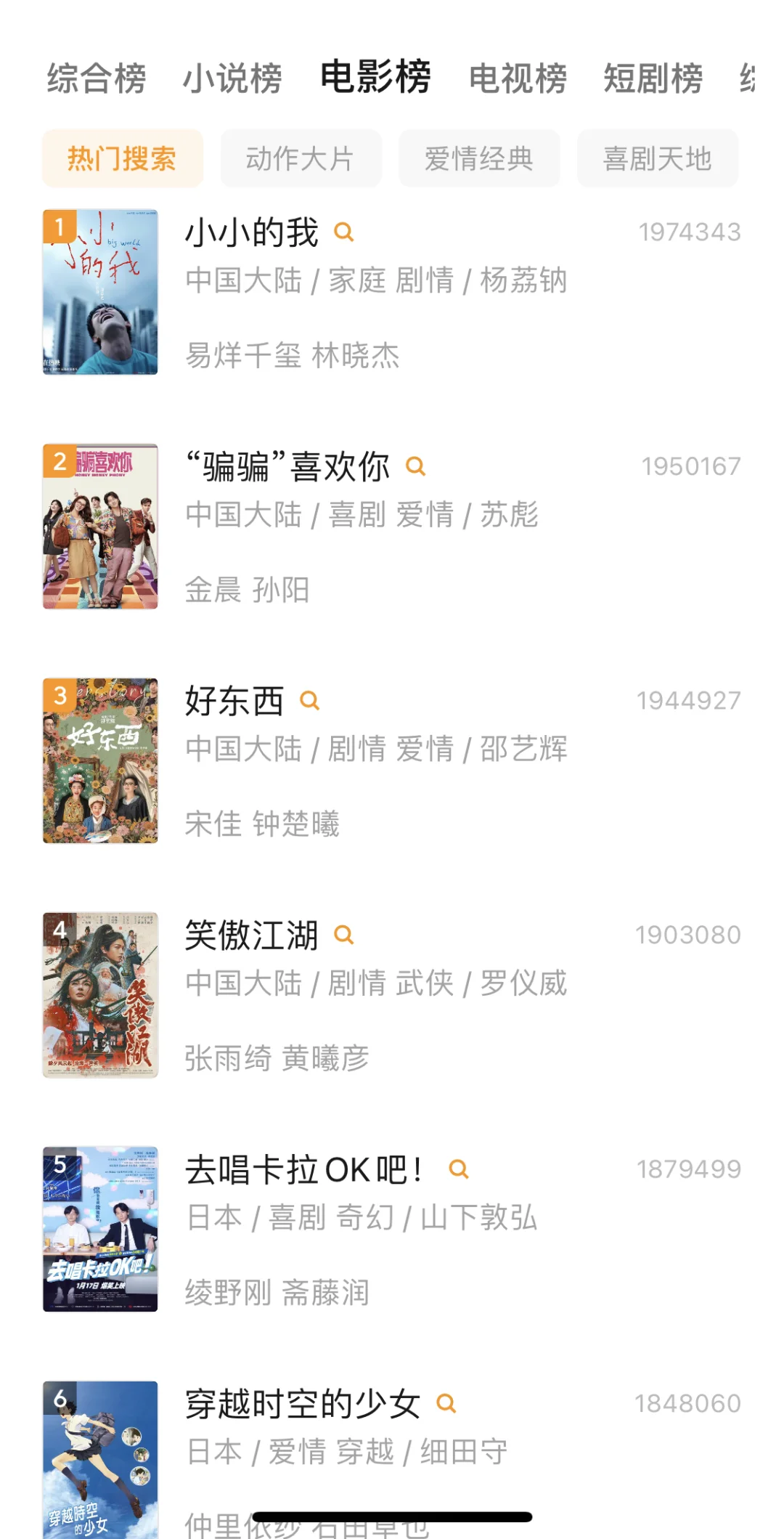Tap the 热门搜索 filter chip
This screenshot has height=1539, width=784.
click(x=122, y=158)
